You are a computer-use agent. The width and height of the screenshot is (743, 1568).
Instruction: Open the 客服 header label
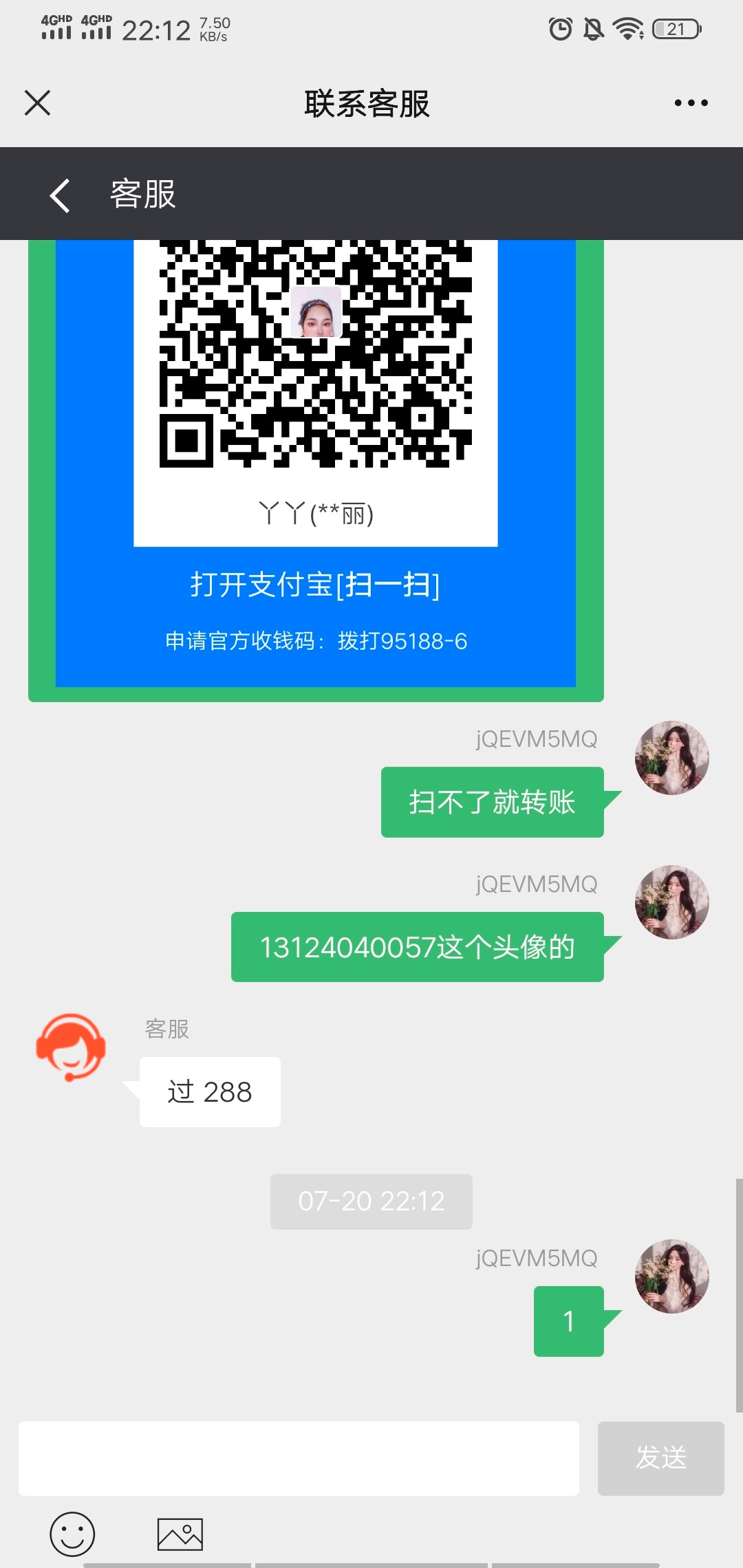141,195
